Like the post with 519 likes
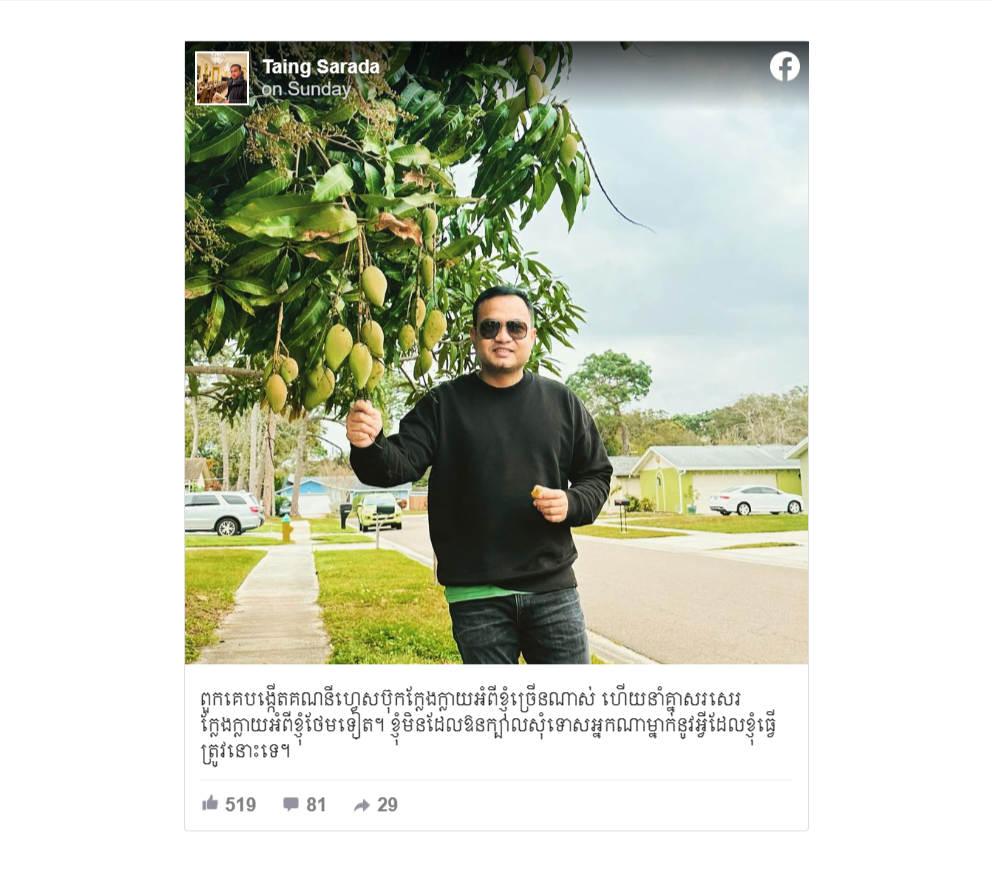Image resolution: width=991 pixels, height=870 pixels. click(x=229, y=804)
